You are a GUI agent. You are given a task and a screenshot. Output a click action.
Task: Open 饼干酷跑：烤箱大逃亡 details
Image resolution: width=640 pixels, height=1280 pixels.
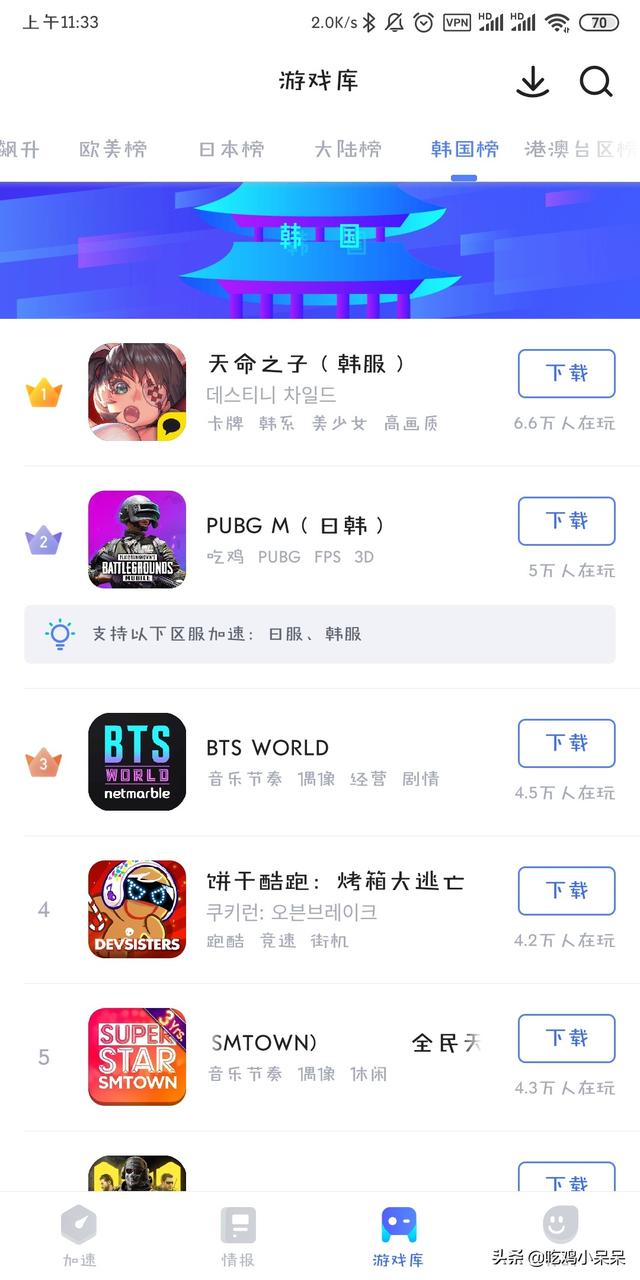point(335,882)
